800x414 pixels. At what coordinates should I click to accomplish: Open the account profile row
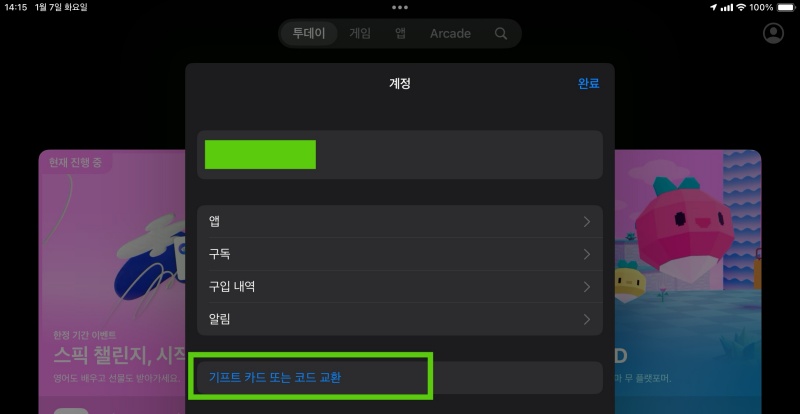[x=400, y=155]
